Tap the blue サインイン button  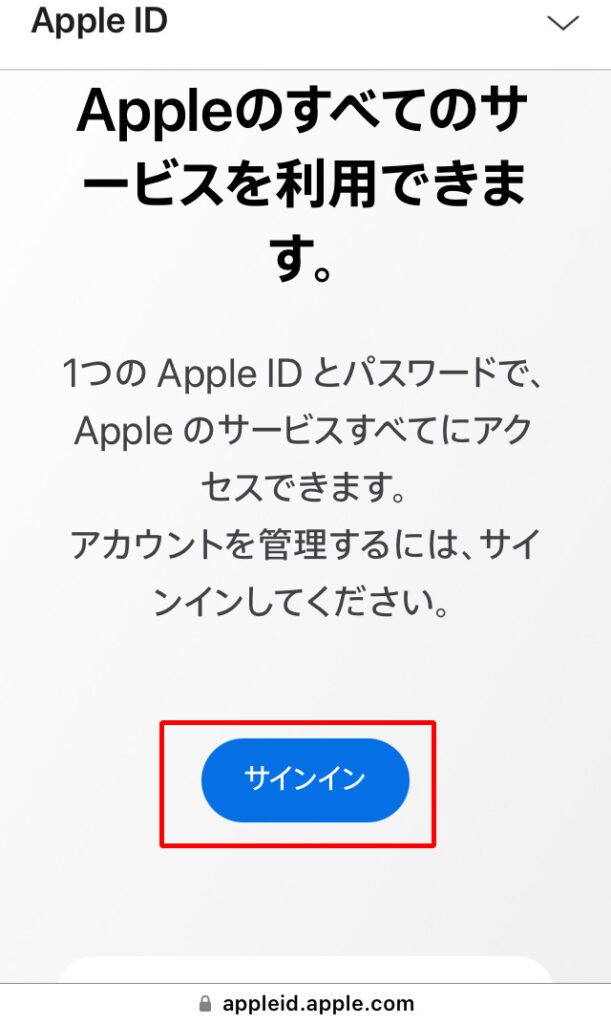pos(305,780)
